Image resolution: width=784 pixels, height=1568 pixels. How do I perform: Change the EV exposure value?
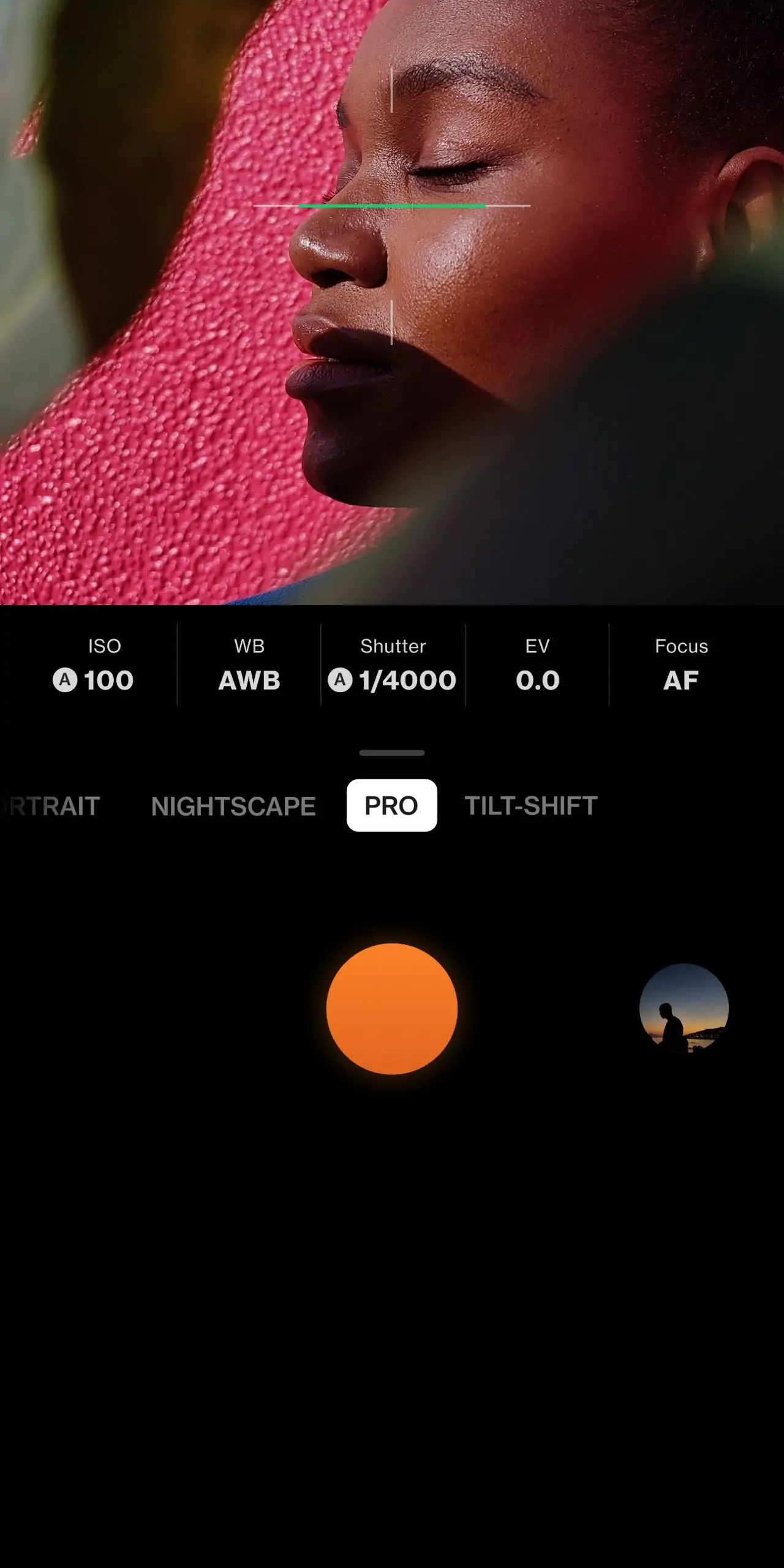(x=537, y=665)
